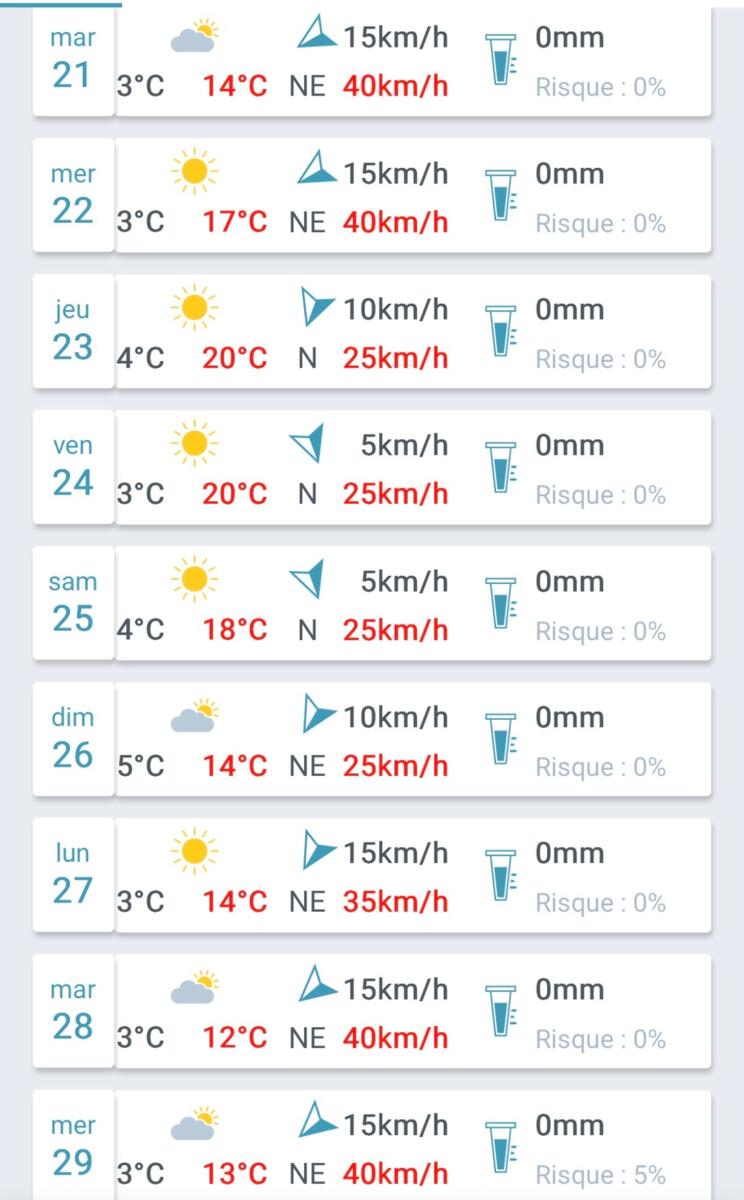Open the forecast for mar 21
This screenshot has width=744, height=1200.
click(x=372, y=62)
